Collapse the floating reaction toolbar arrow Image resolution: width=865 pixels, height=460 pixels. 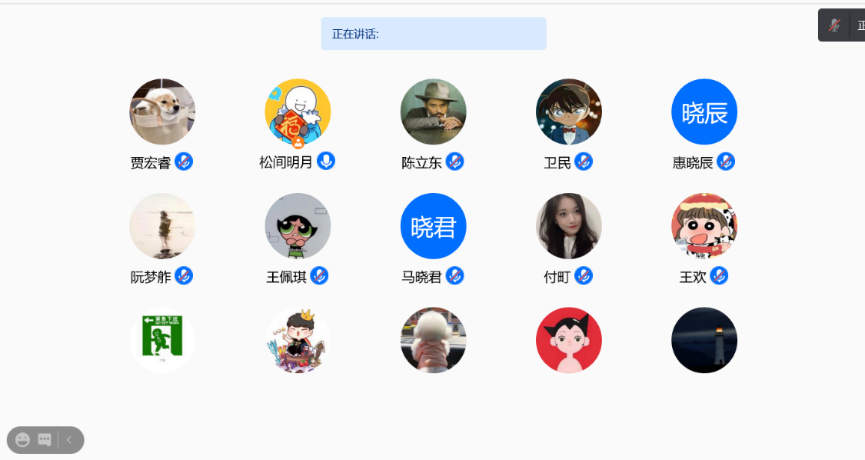tap(69, 439)
